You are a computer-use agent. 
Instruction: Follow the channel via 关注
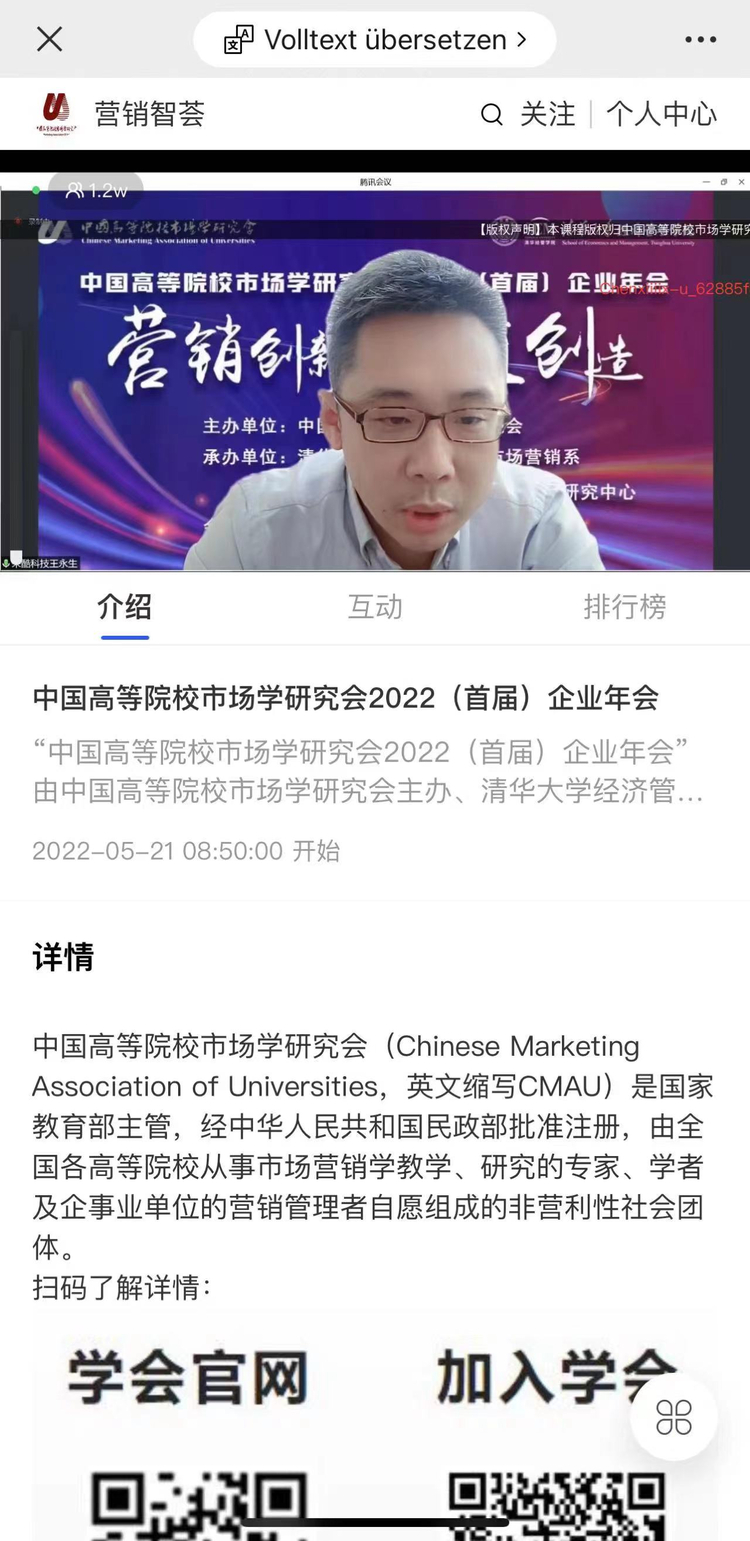547,114
